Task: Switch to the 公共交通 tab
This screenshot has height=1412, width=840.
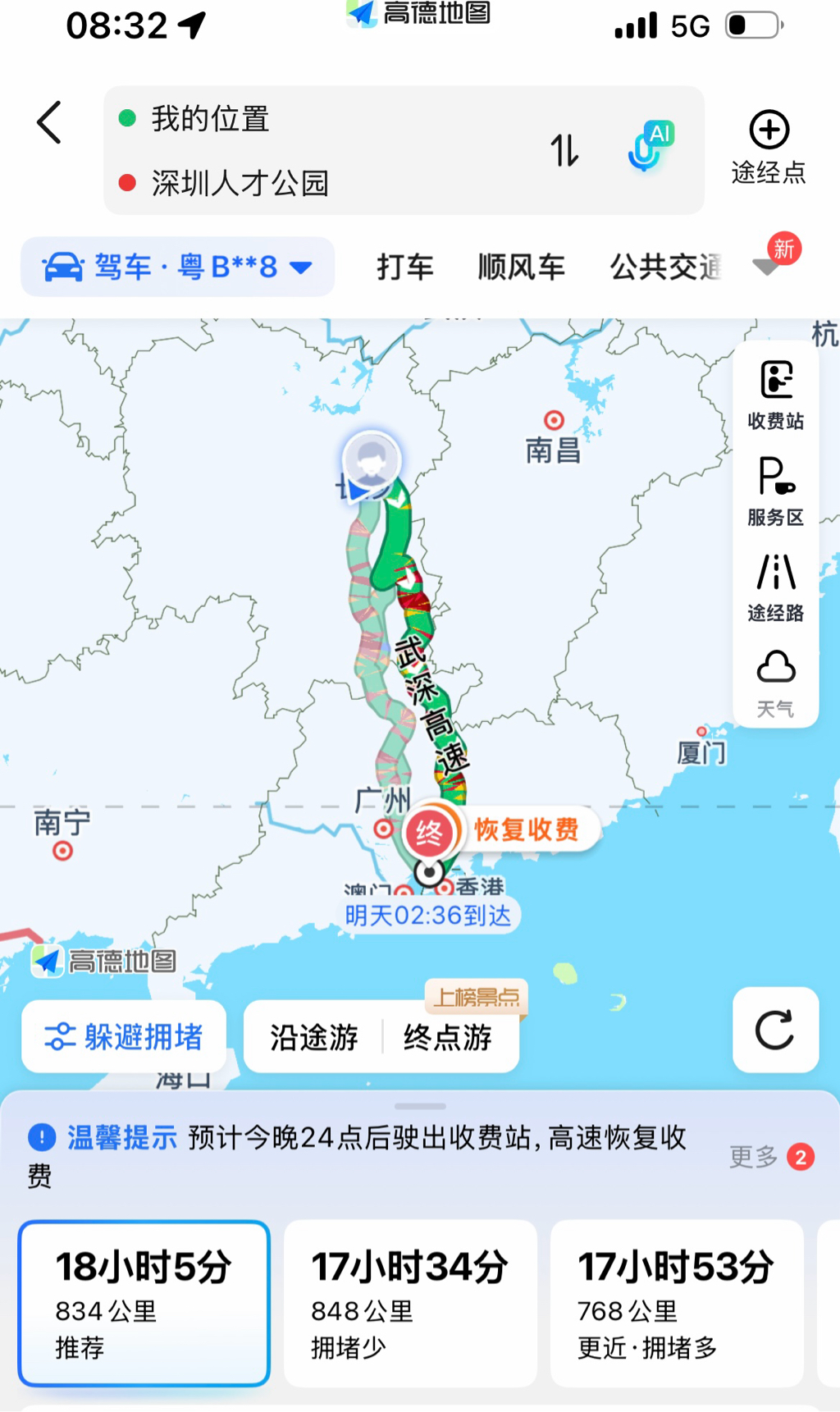Action: (665, 267)
